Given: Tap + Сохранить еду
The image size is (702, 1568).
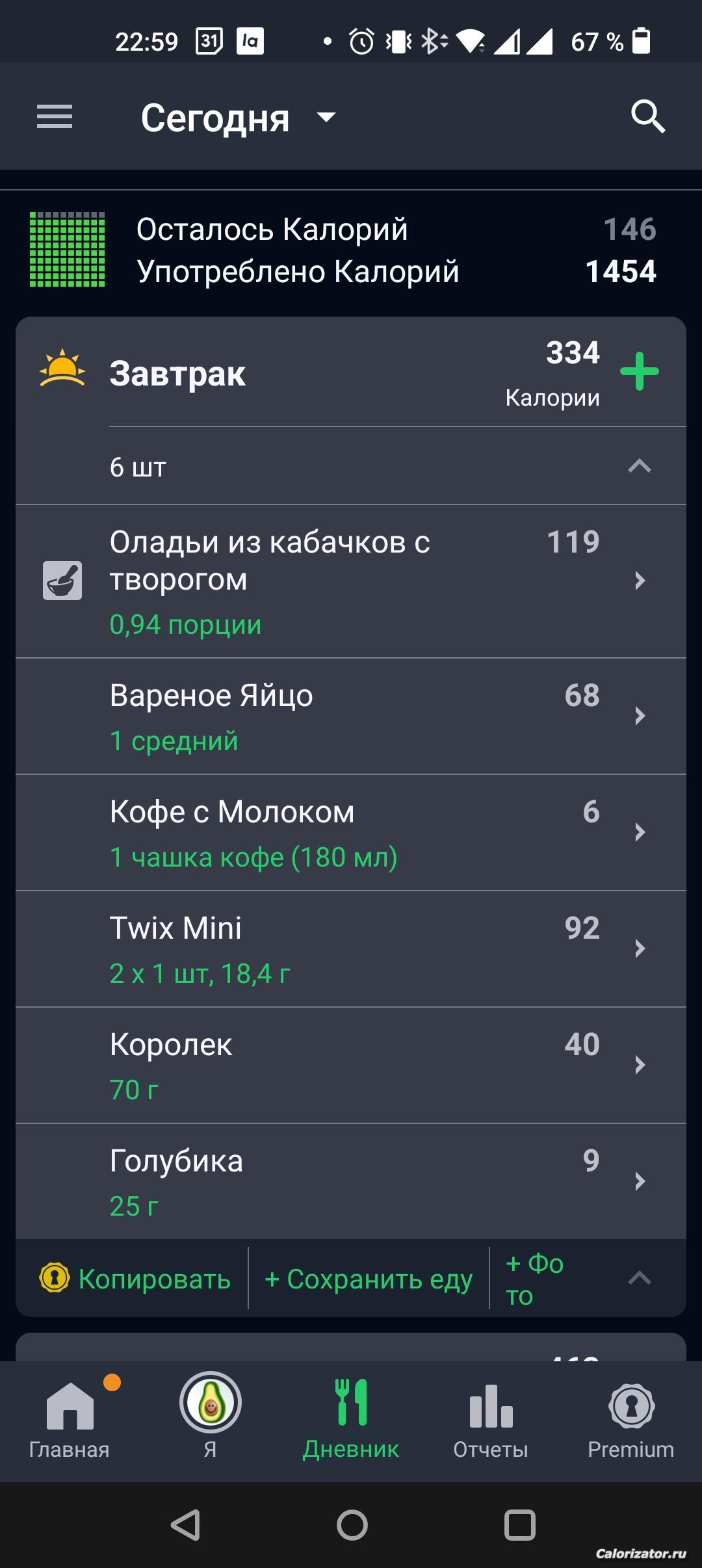Looking at the screenshot, I should (x=369, y=1279).
